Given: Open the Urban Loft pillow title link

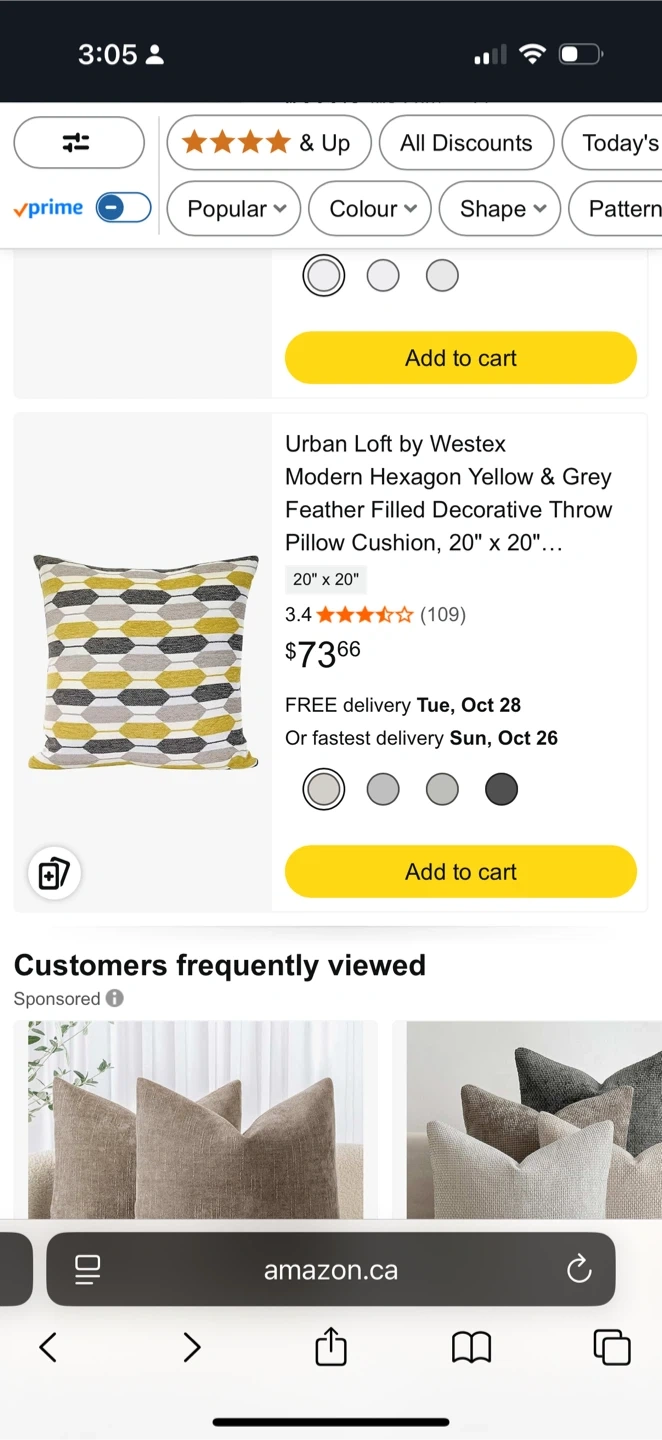Looking at the screenshot, I should point(448,493).
